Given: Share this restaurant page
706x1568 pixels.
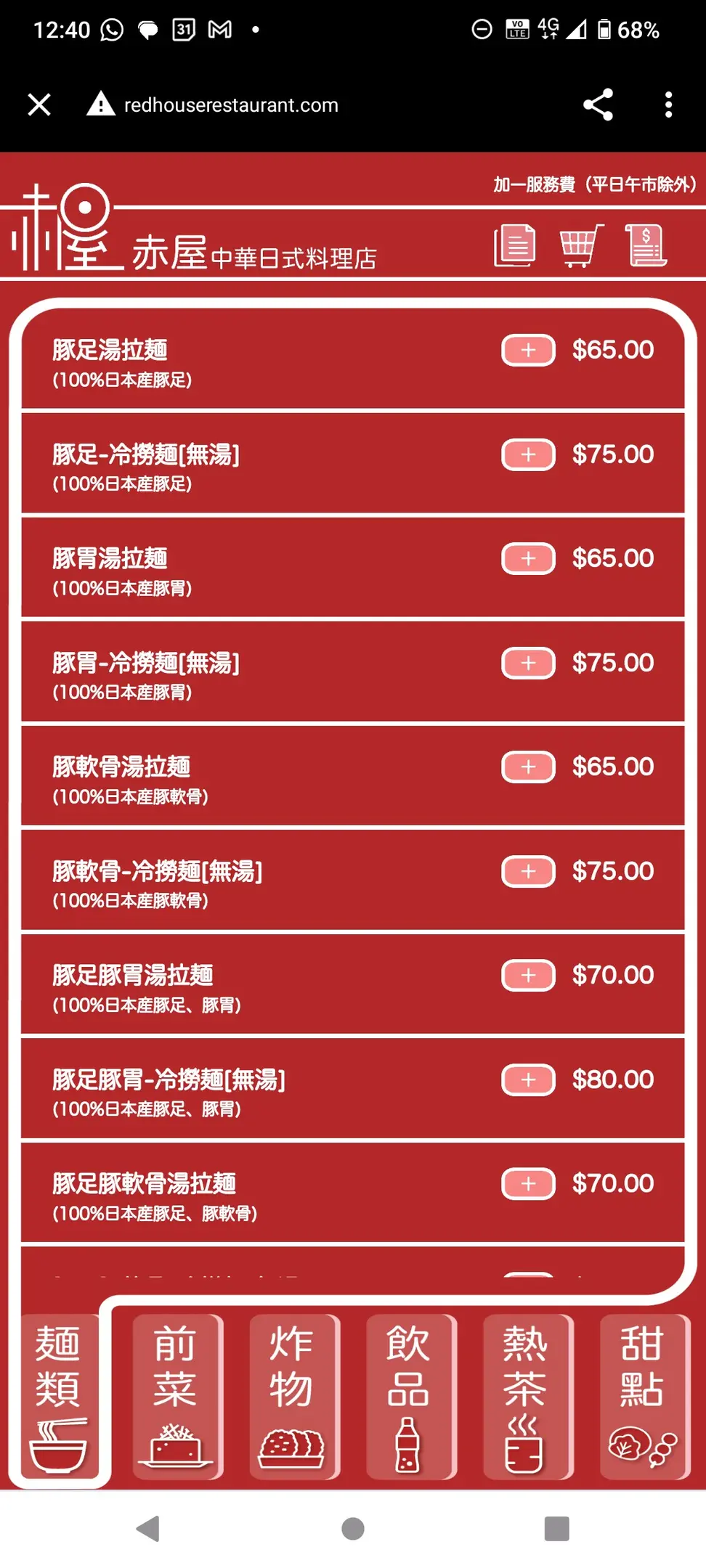Looking at the screenshot, I should [598, 105].
